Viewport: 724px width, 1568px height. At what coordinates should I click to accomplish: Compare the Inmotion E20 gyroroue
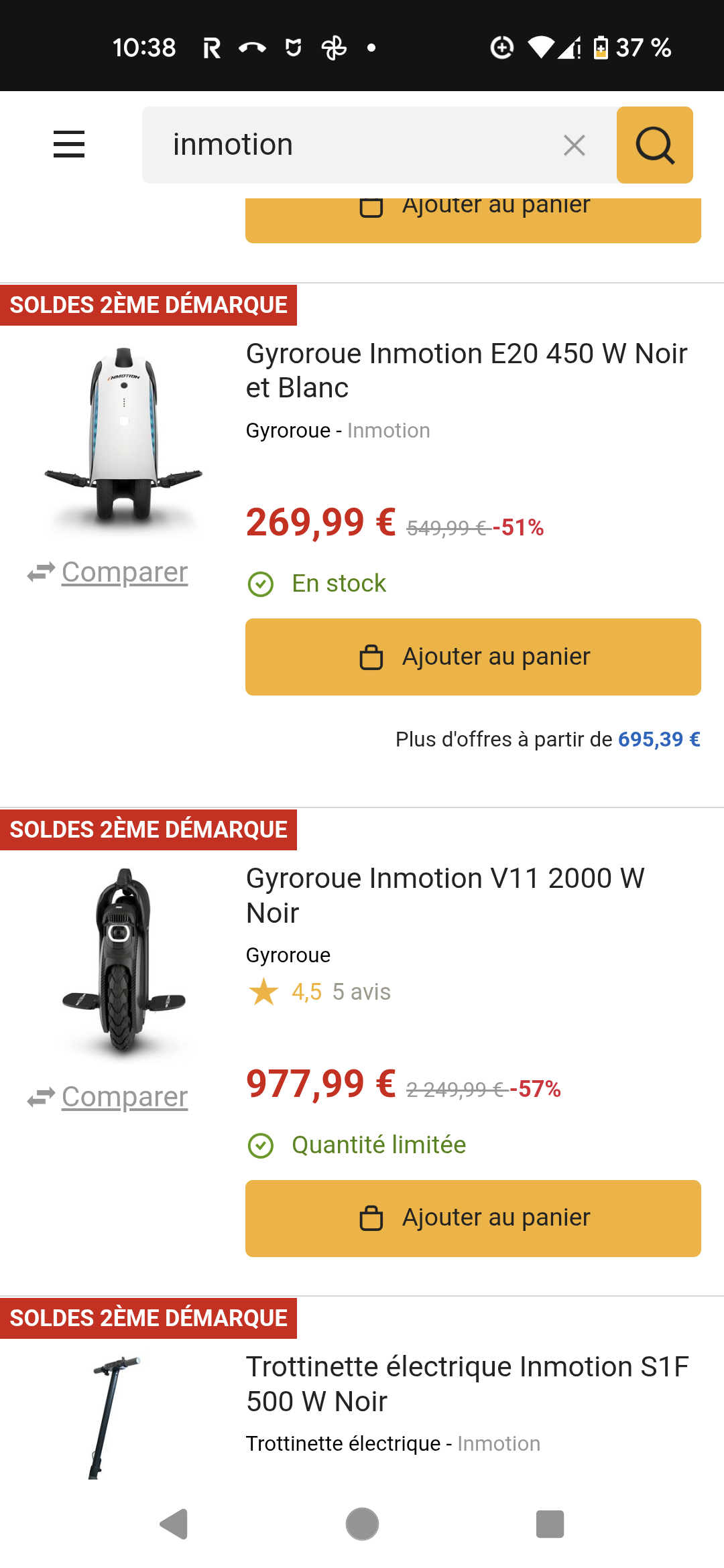pyautogui.click(x=124, y=572)
